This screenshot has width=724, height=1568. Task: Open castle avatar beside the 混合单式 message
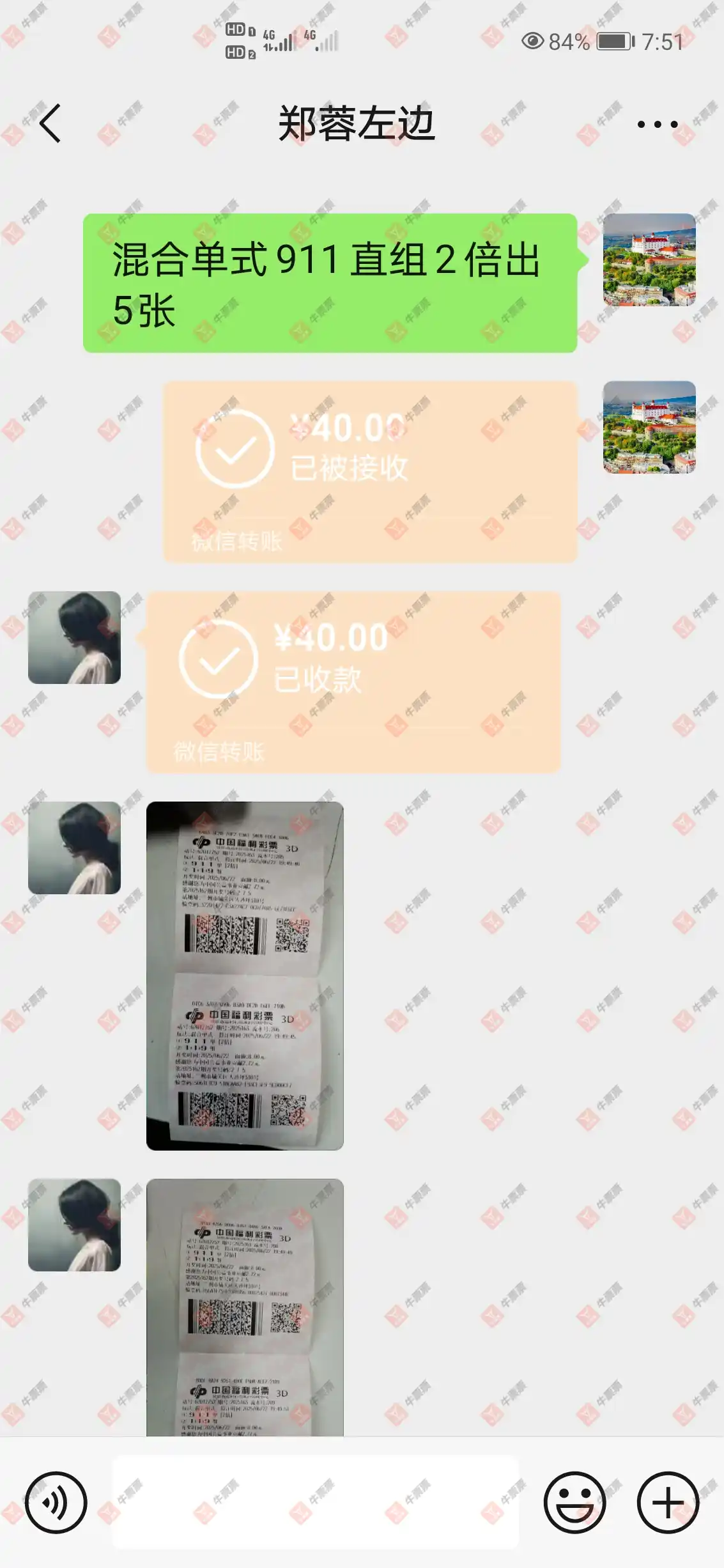coord(649,260)
